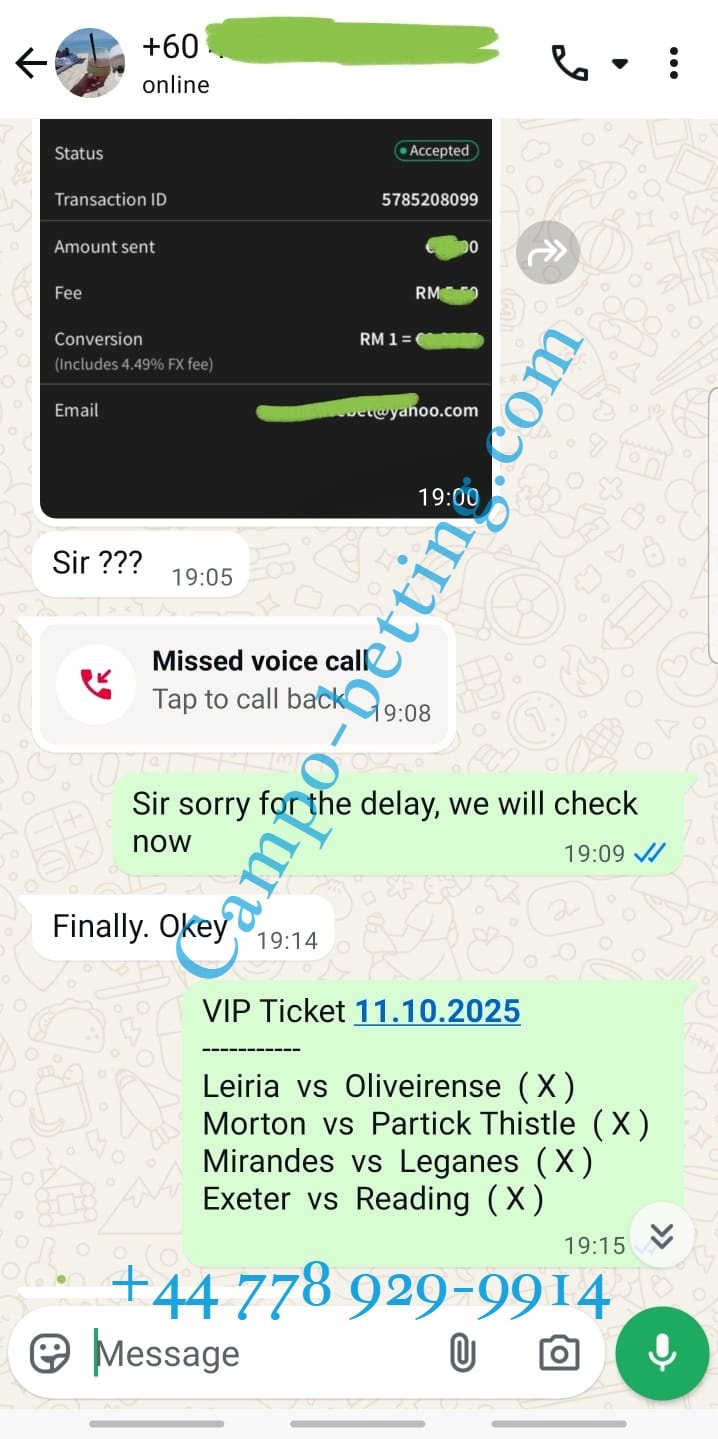718x1439 pixels.
Task: Attach a file with the paperclip
Action: pos(461,1354)
